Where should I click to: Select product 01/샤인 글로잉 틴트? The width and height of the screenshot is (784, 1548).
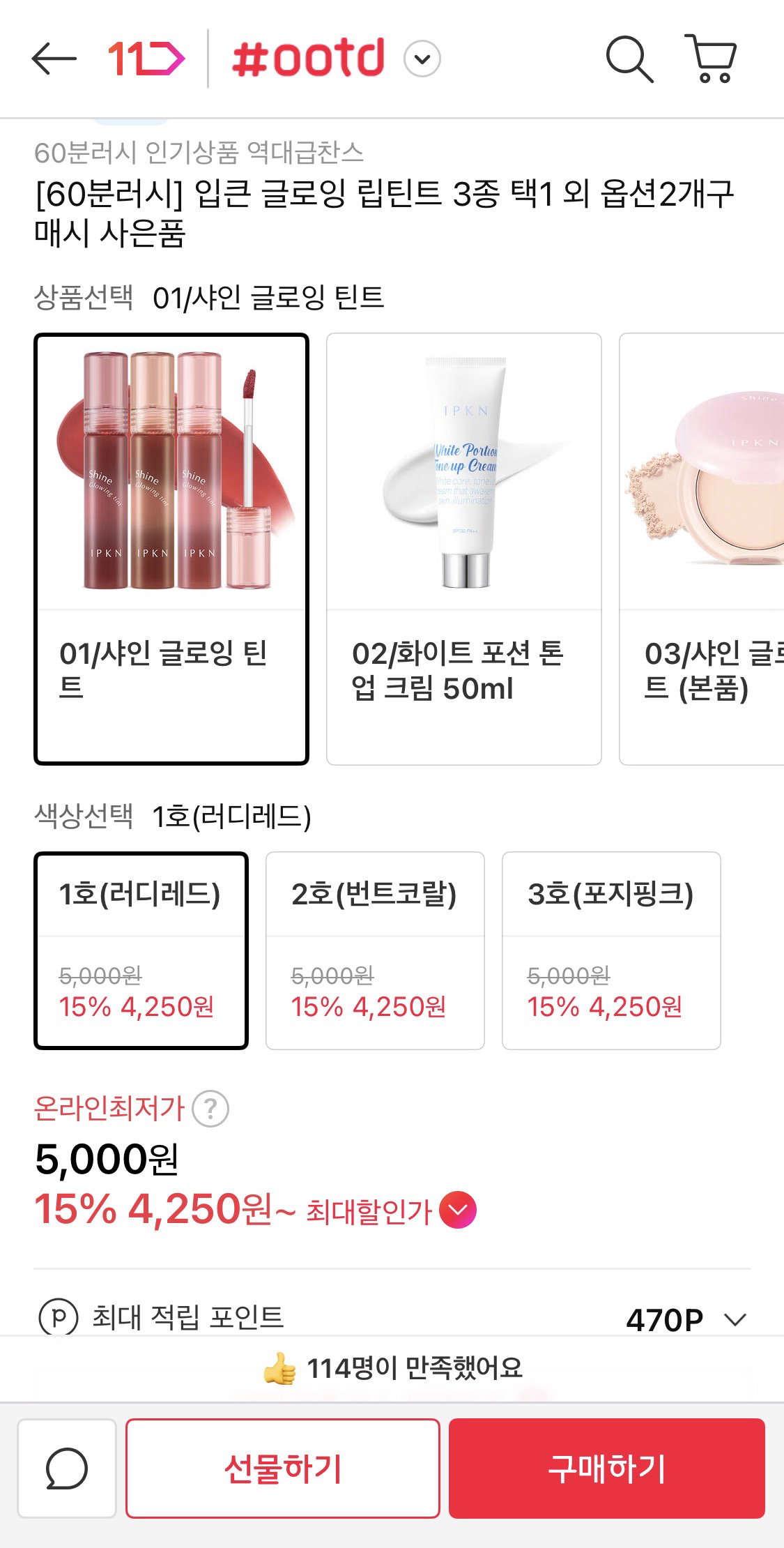click(171, 549)
